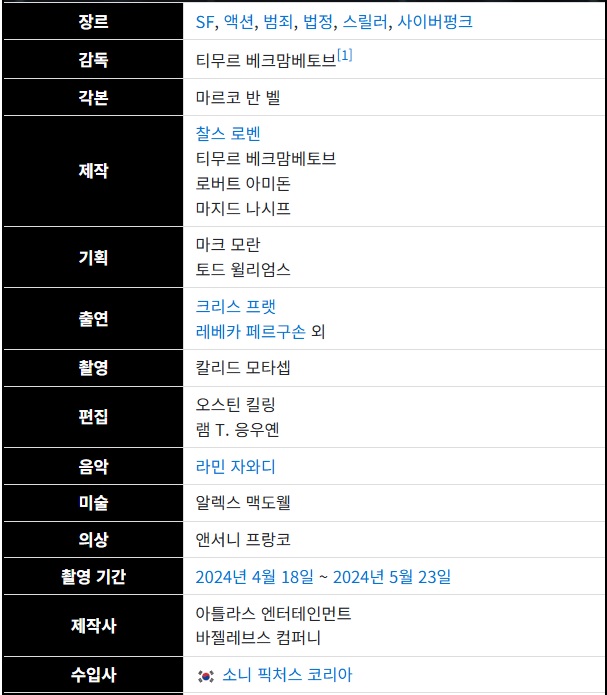Open the 사이버펑크 genre link
This screenshot has height=695, width=607.
tap(435, 20)
